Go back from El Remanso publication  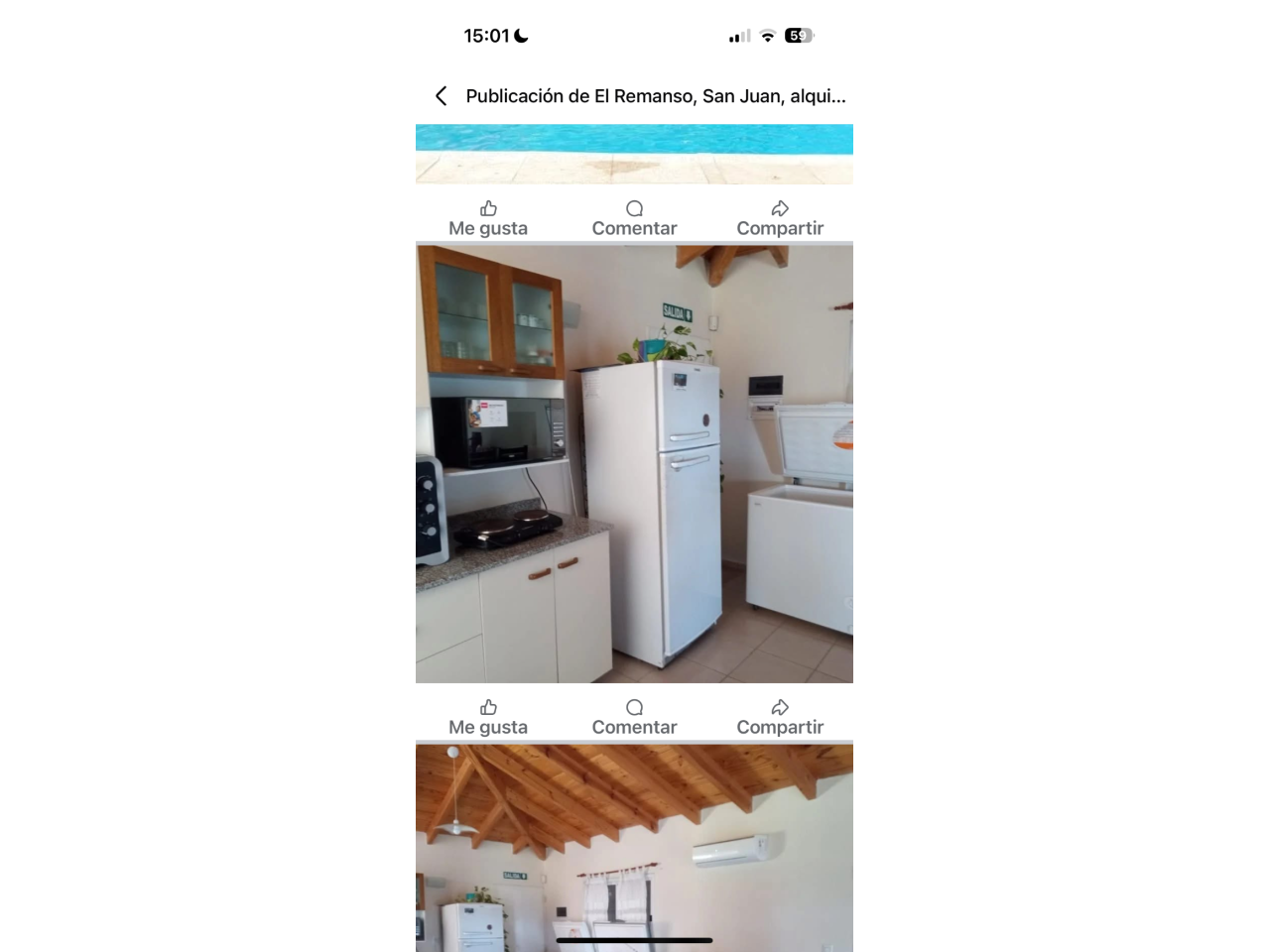(x=442, y=96)
